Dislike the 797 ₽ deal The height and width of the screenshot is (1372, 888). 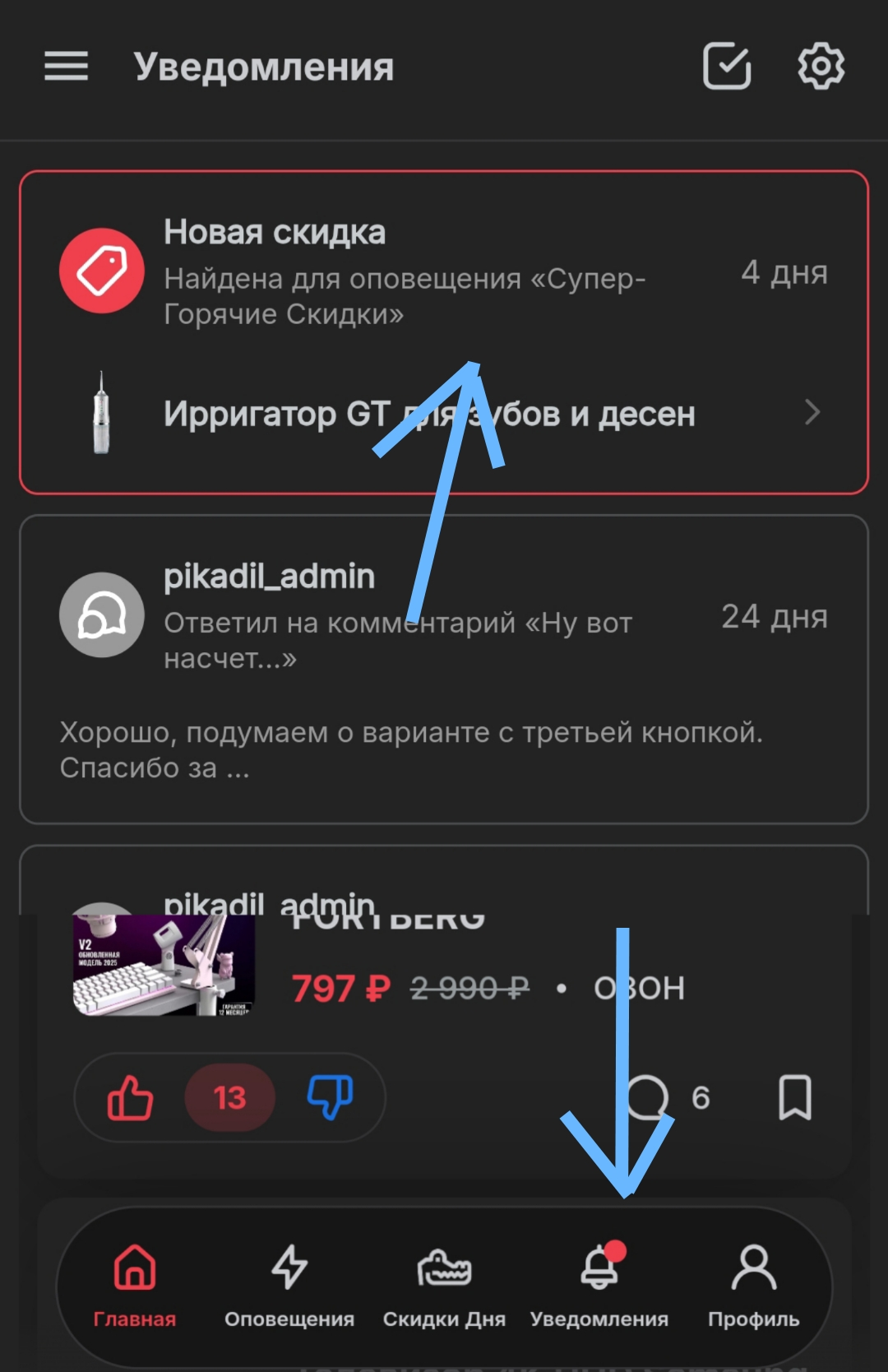[330, 1098]
